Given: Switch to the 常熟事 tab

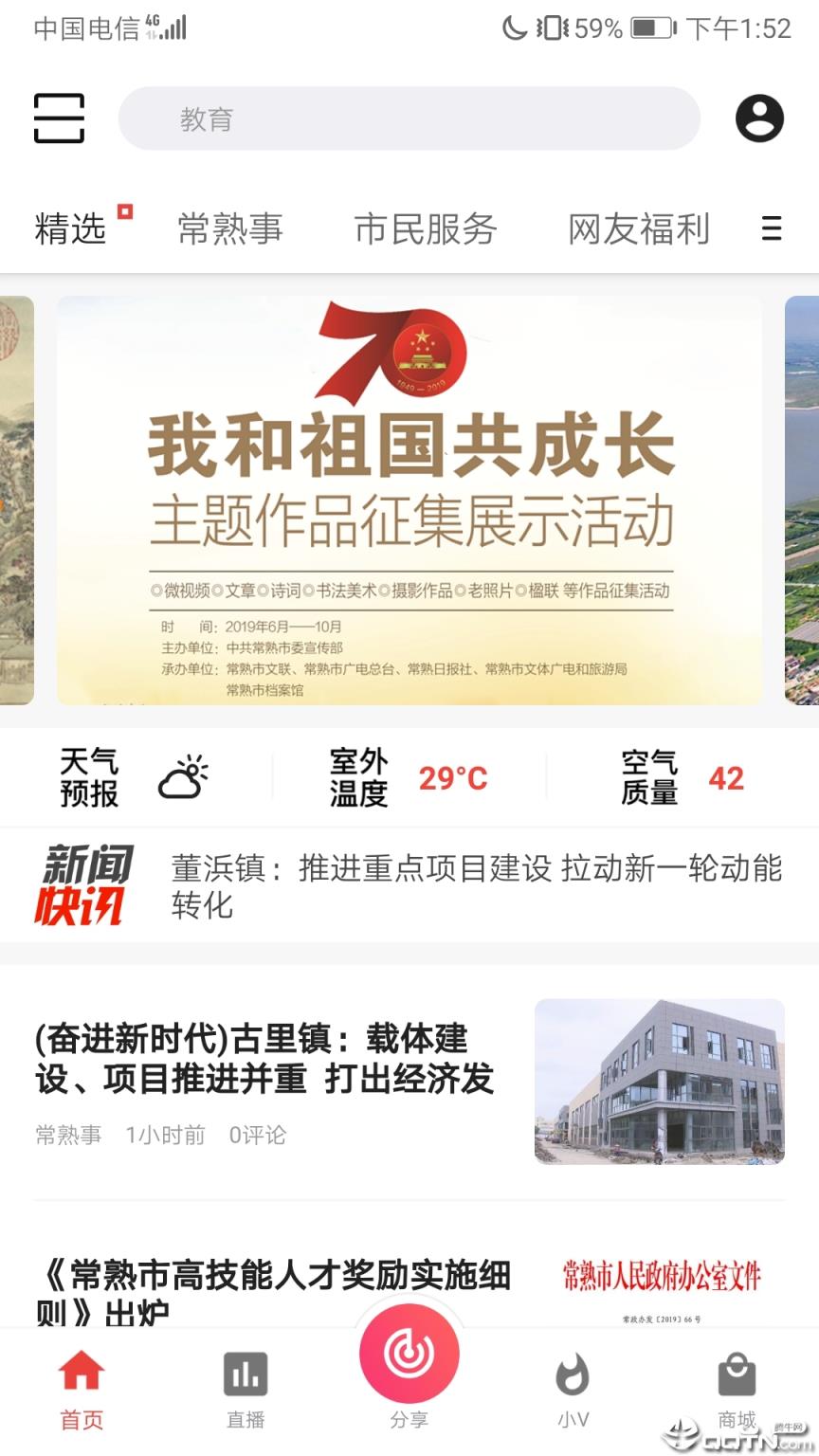Looking at the screenshot, I should [x=230, y=229].
